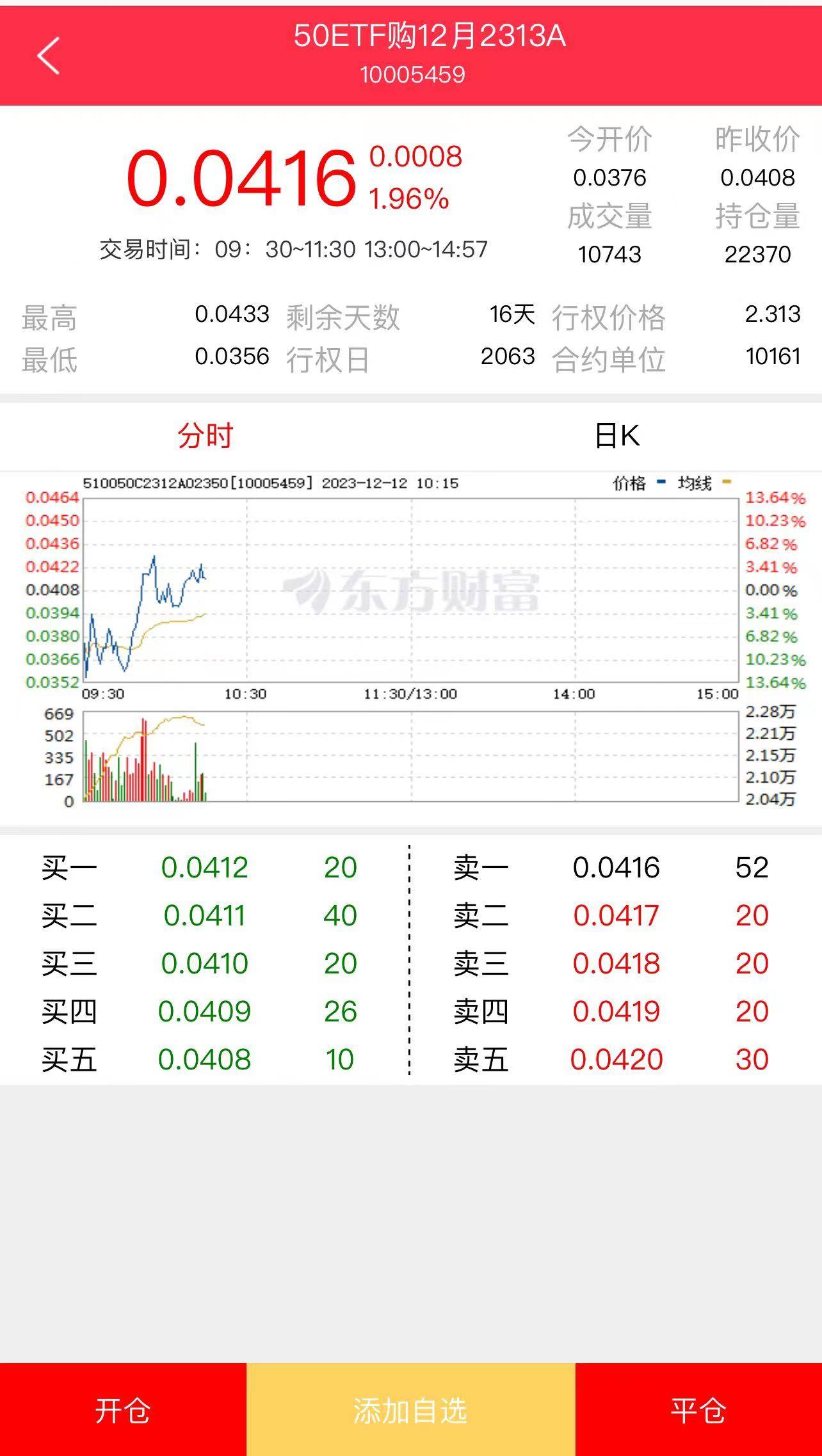Select the 买五 bid row at 0.0408
The width and height of the screenshot is (822, 1456).
coord(206,1060)
